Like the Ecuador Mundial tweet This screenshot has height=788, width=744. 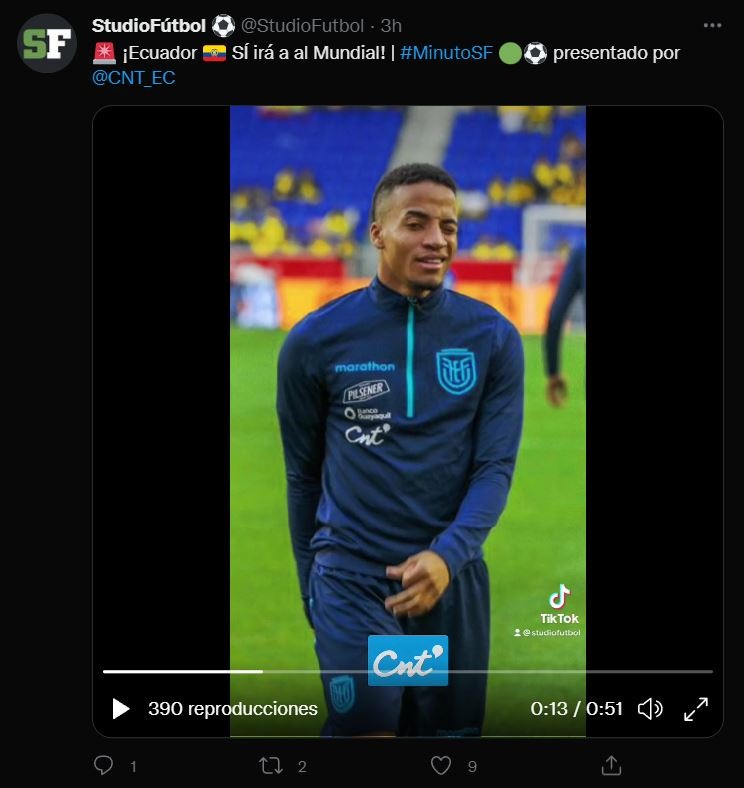(x=441, y=766)
